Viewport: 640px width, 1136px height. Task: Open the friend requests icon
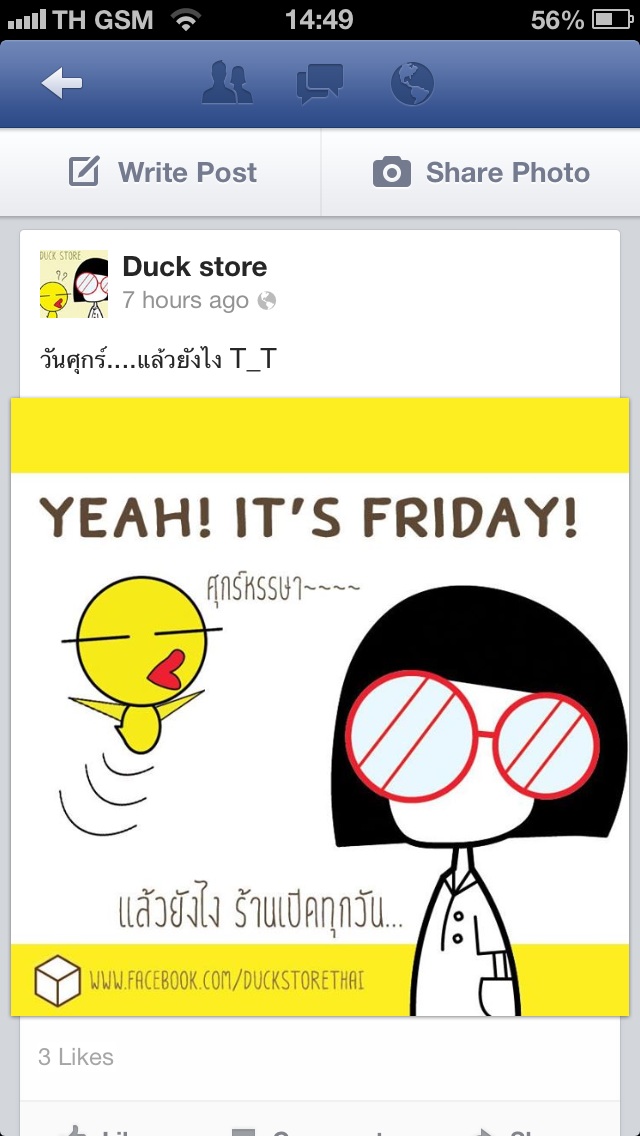click(227, 84)
